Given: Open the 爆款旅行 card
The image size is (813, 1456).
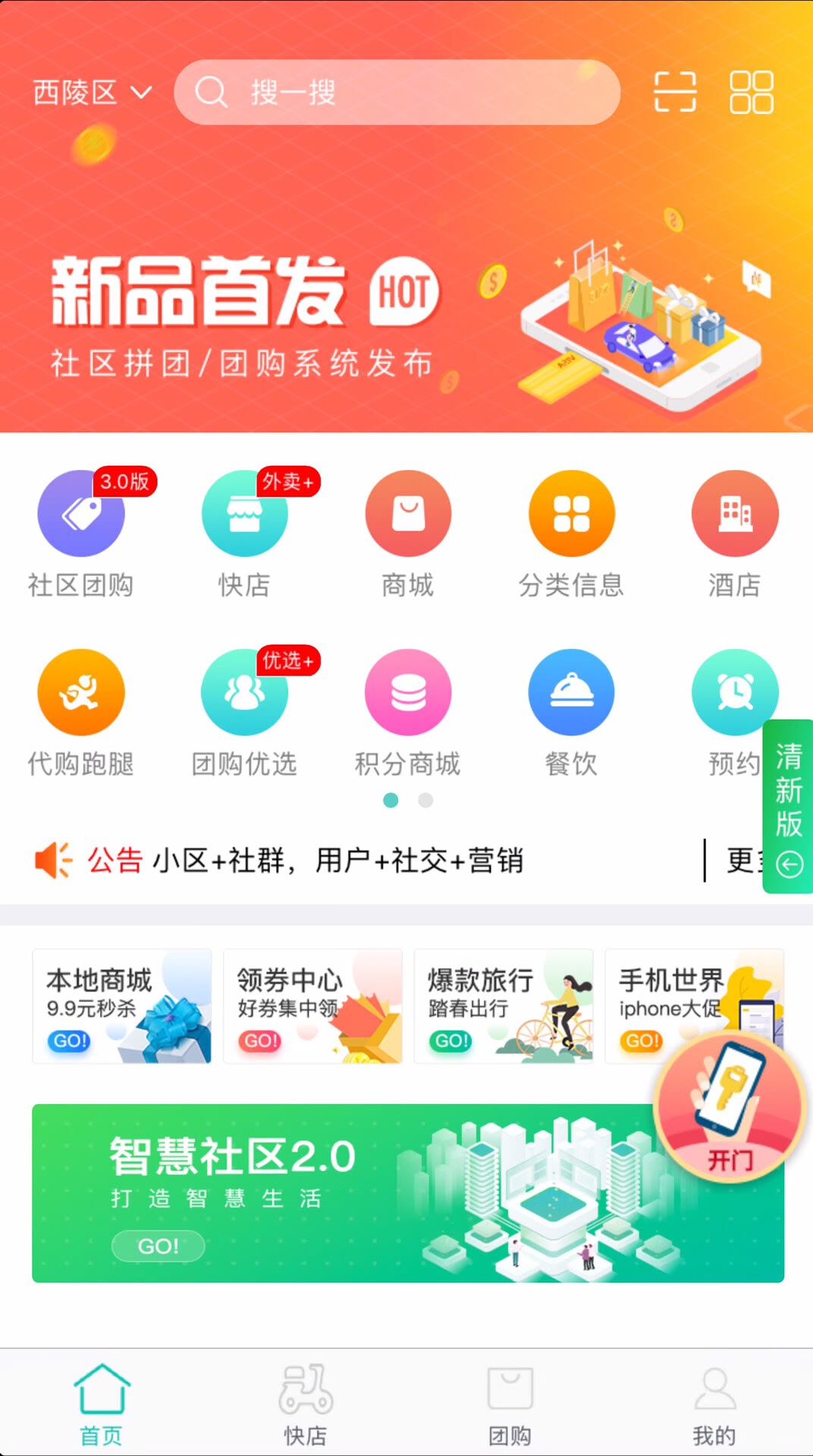Looking at the screenshot, I should coord(504,1006).
